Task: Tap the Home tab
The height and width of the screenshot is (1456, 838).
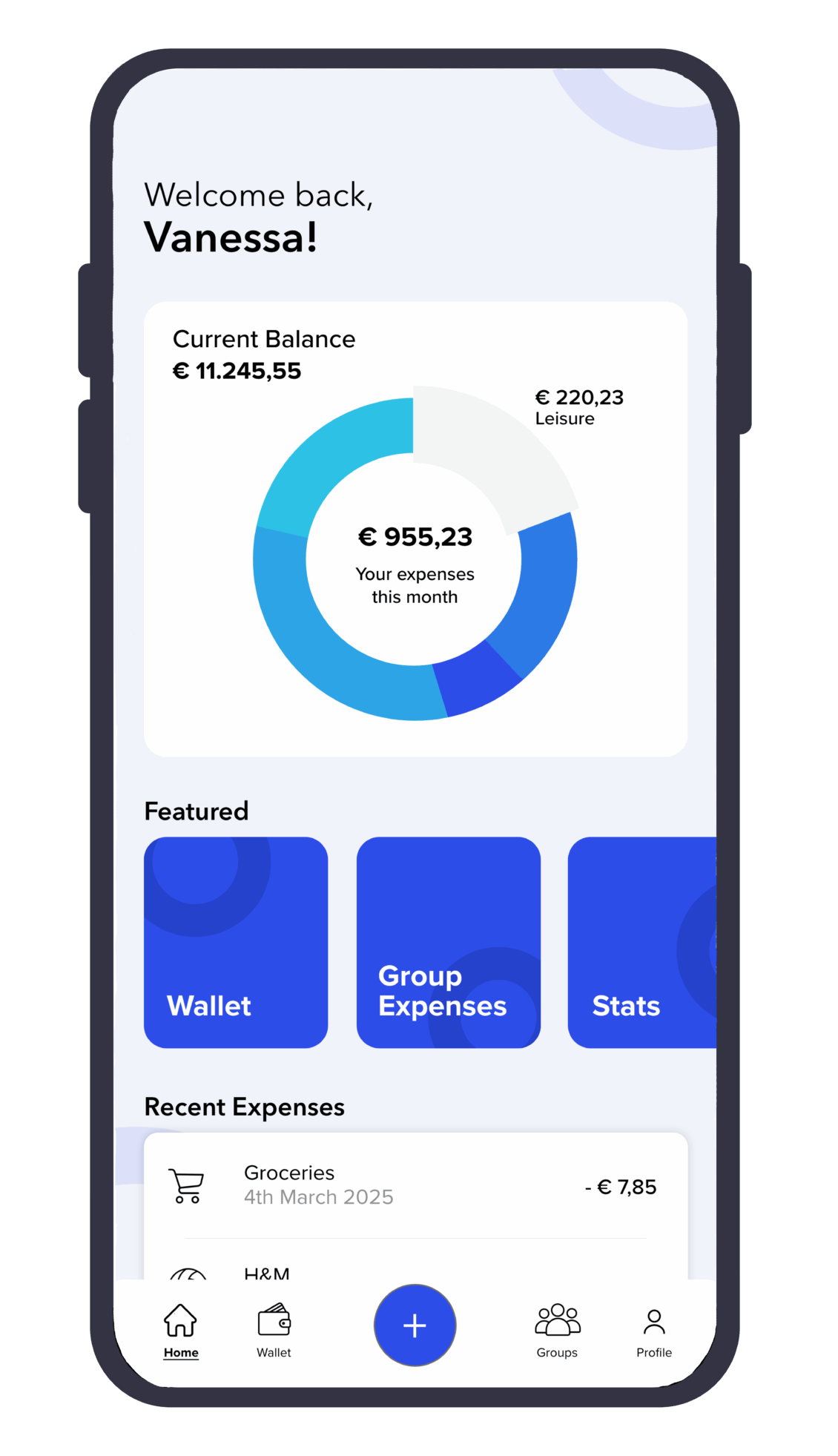Action: pos(180,1331)
